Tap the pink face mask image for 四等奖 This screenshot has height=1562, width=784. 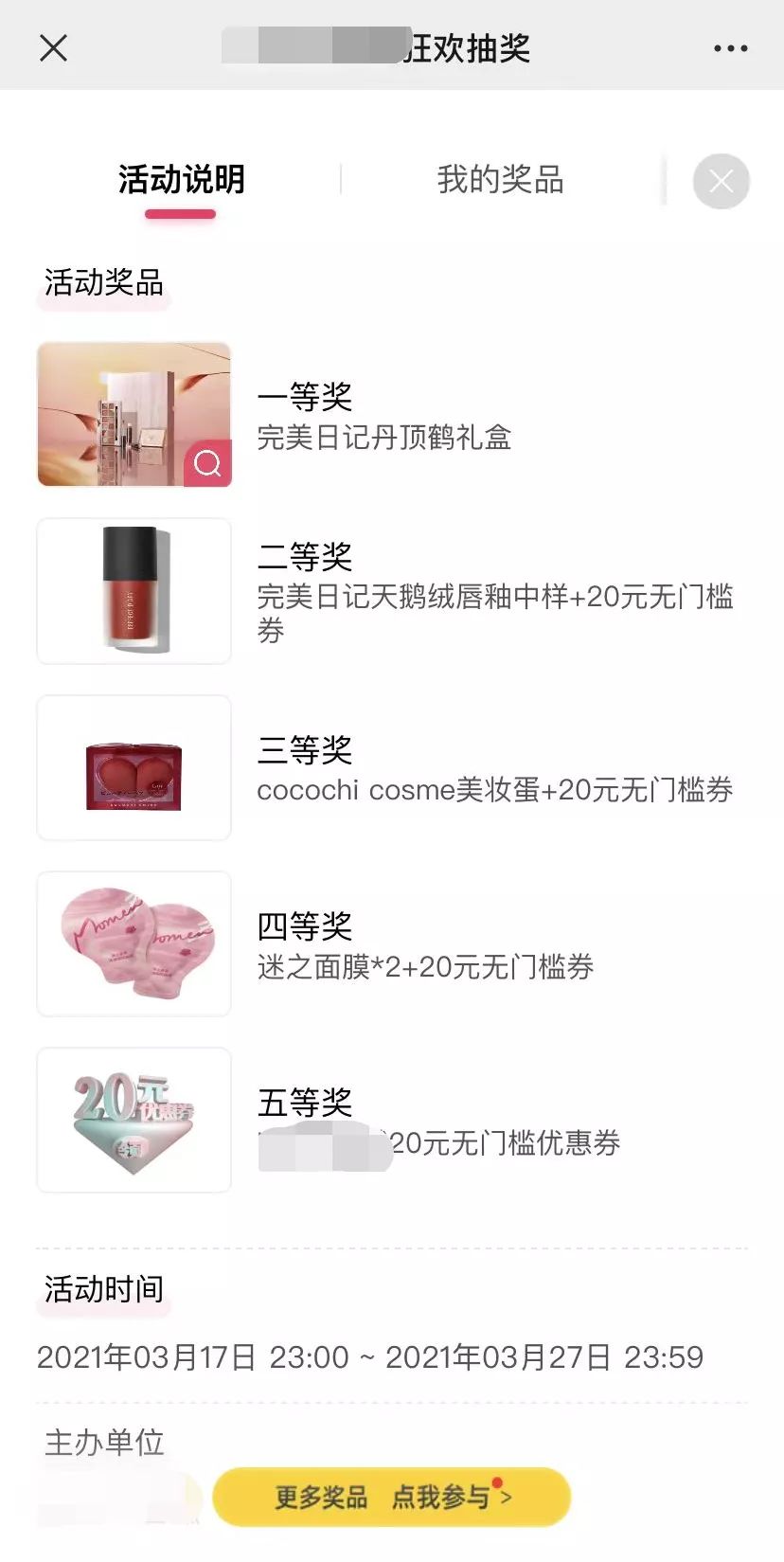tap(133, 943)
